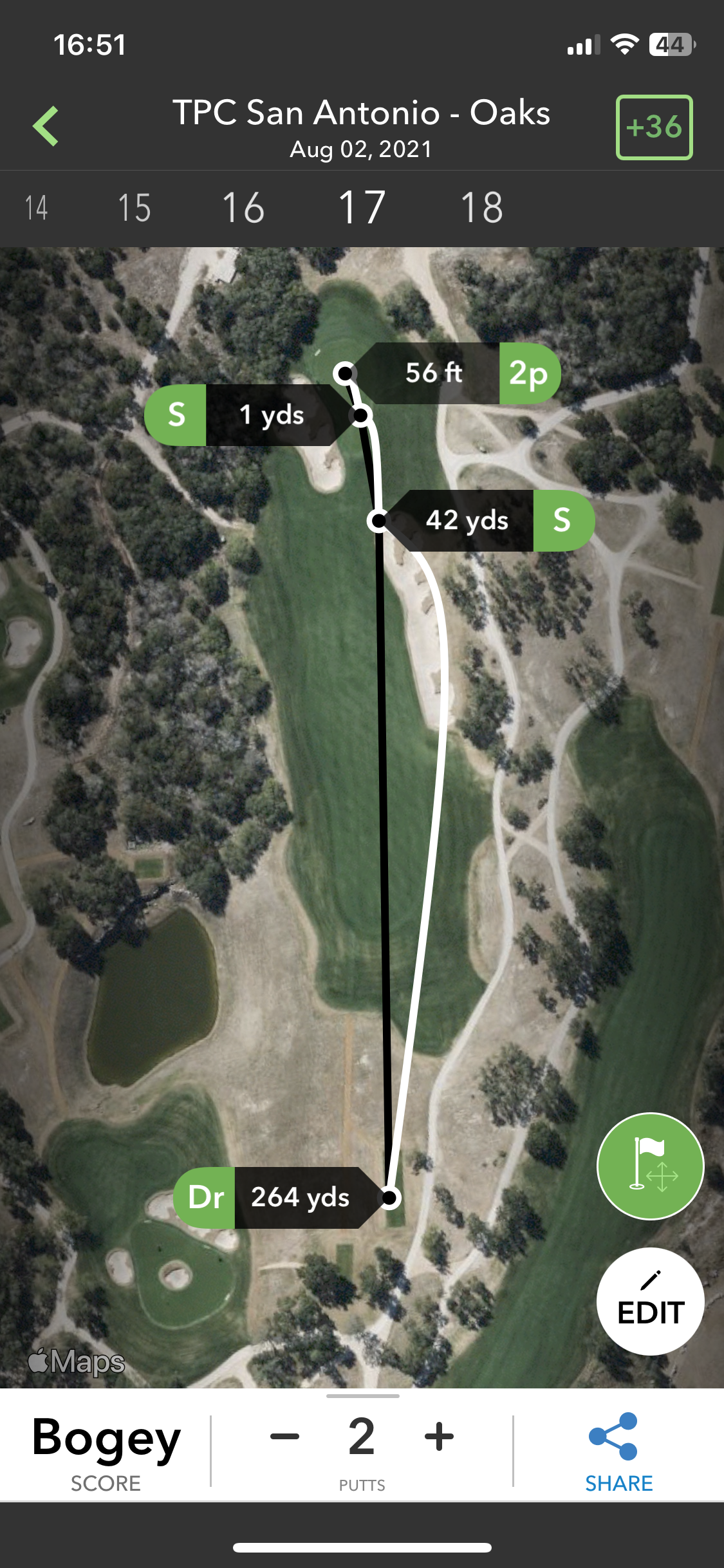Open the +36 score badge

coord(654,127)
